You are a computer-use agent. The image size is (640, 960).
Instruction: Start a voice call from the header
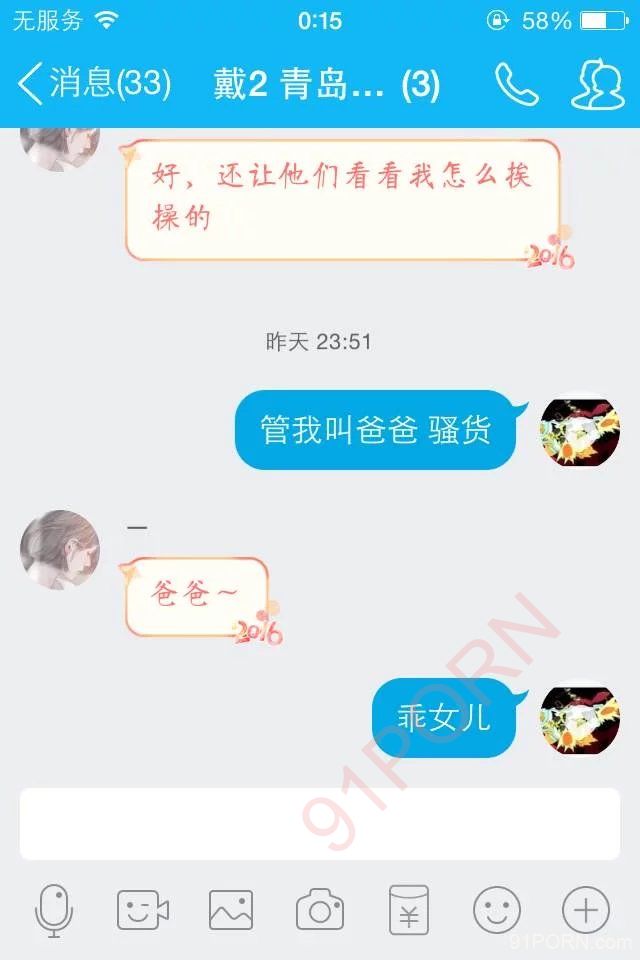pyautogui.click(x=516, y=85)
